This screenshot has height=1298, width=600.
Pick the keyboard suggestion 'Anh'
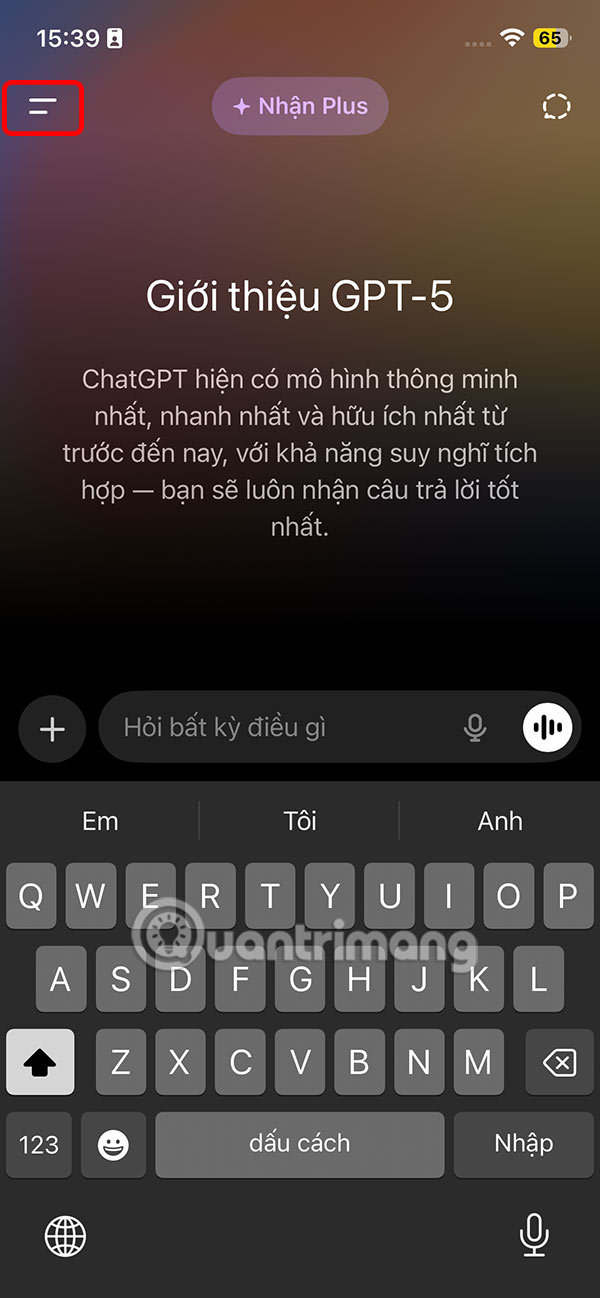500,821
